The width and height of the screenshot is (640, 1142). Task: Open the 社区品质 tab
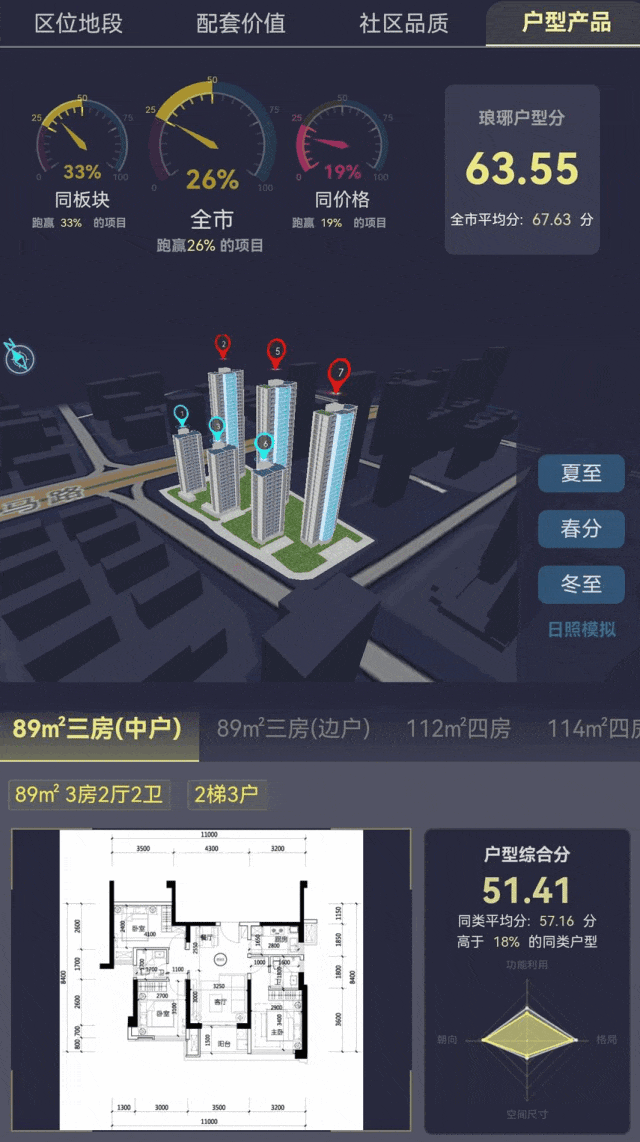pos(404,23)
